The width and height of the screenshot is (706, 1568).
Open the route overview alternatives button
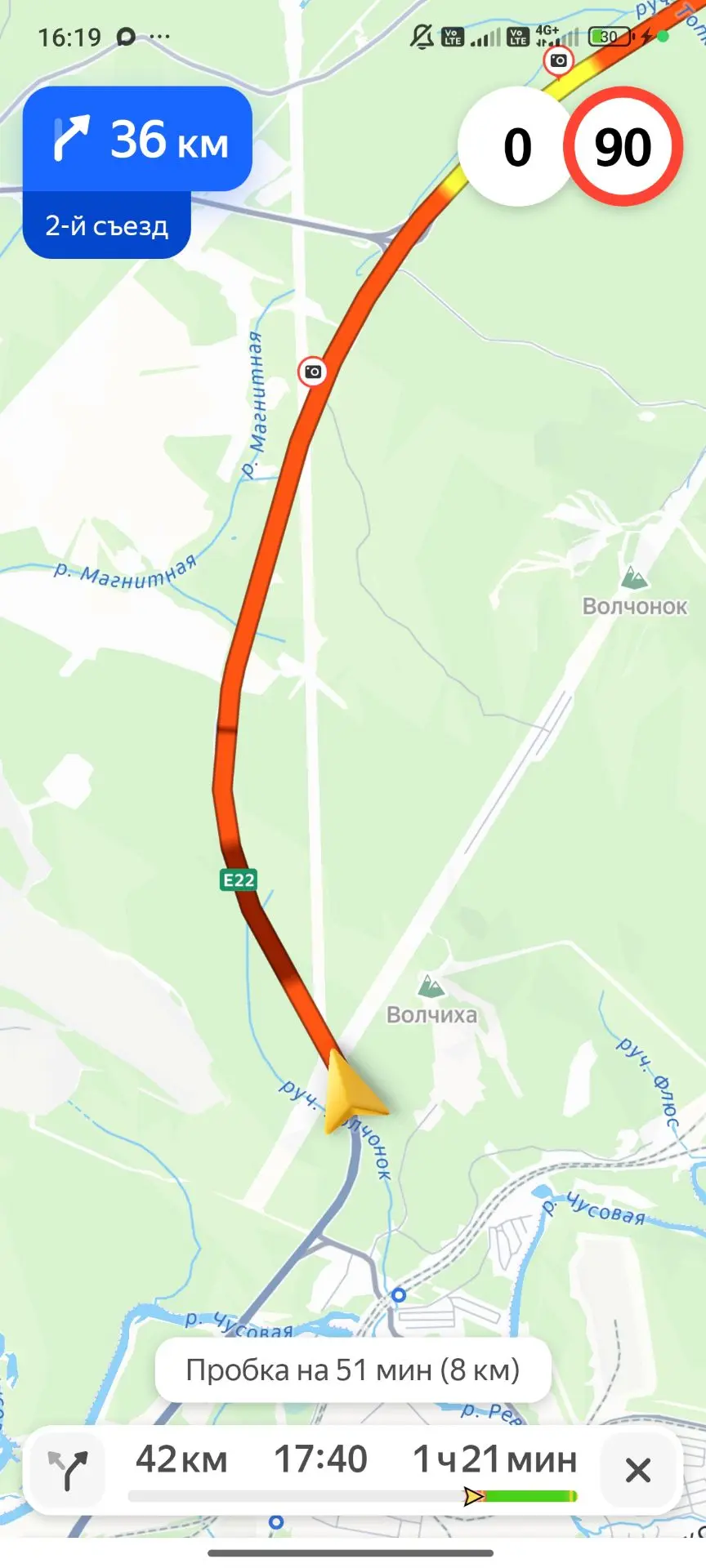click(x=69, y=1470)
